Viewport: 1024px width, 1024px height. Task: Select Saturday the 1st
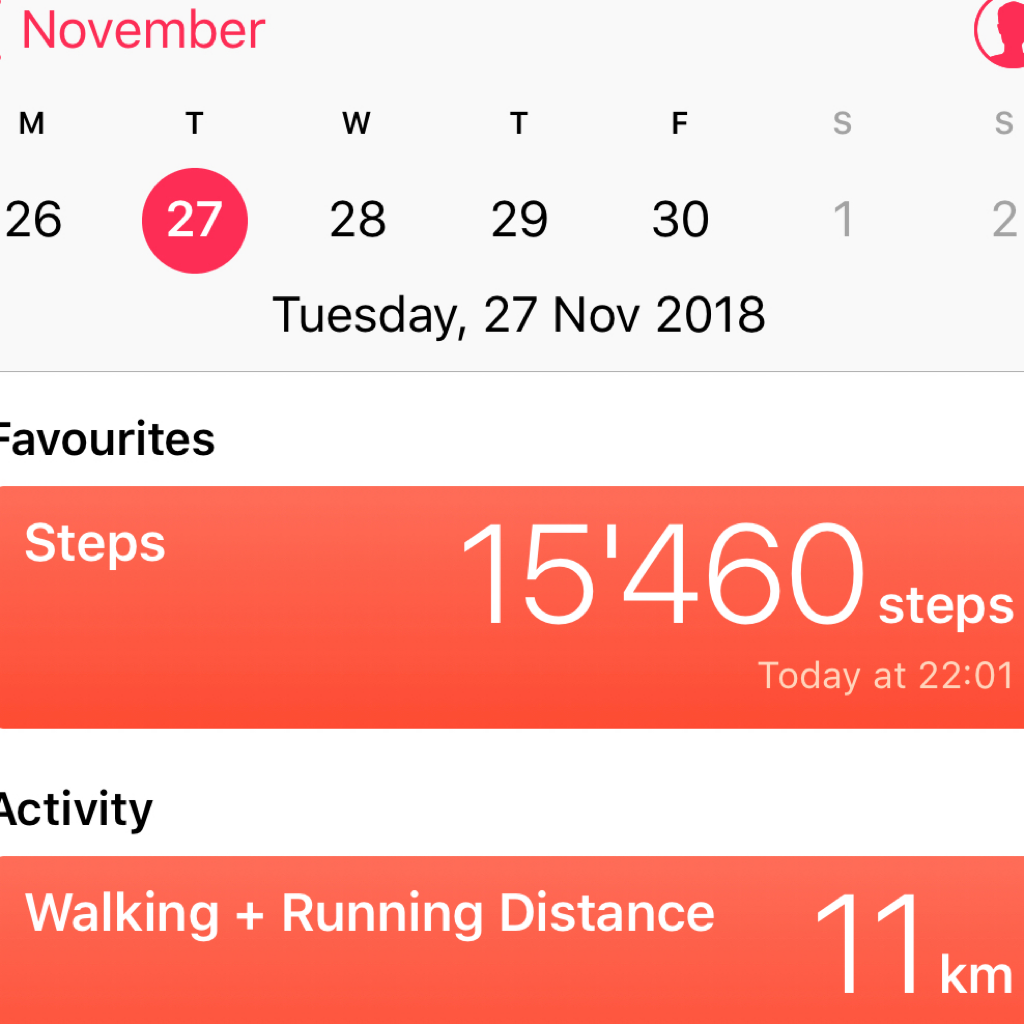[843, 220]
